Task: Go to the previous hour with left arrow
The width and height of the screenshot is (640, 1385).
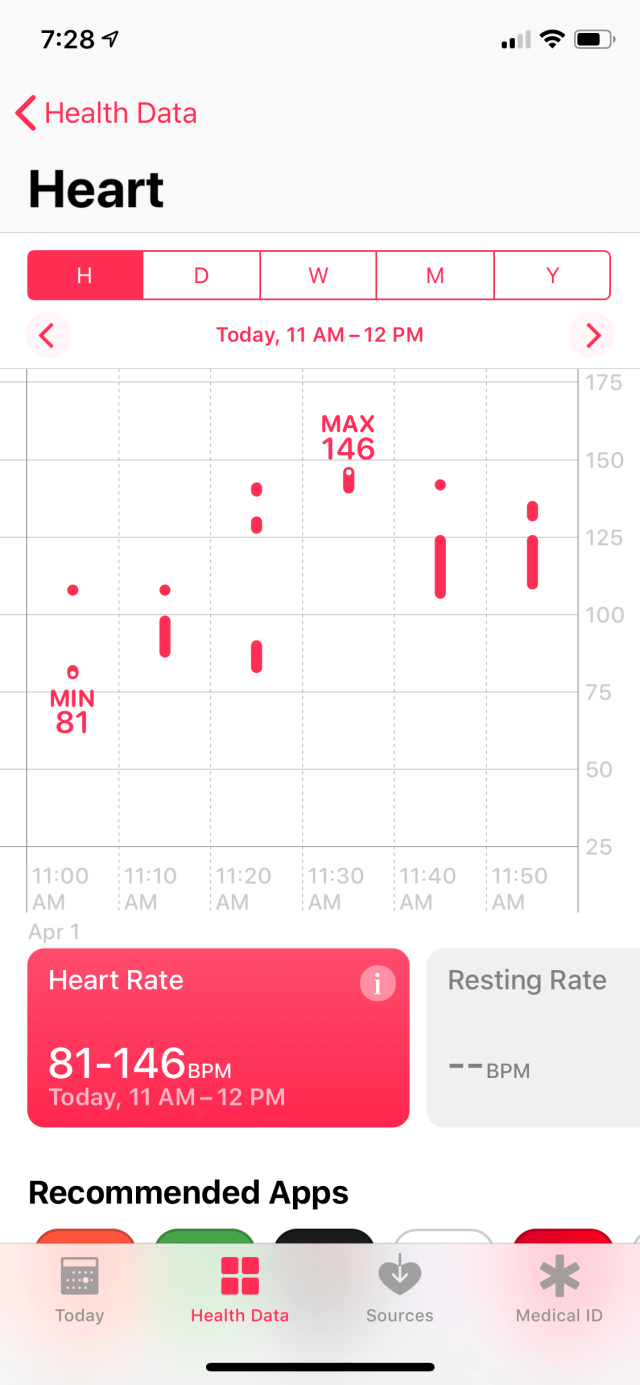Action: 46,335
